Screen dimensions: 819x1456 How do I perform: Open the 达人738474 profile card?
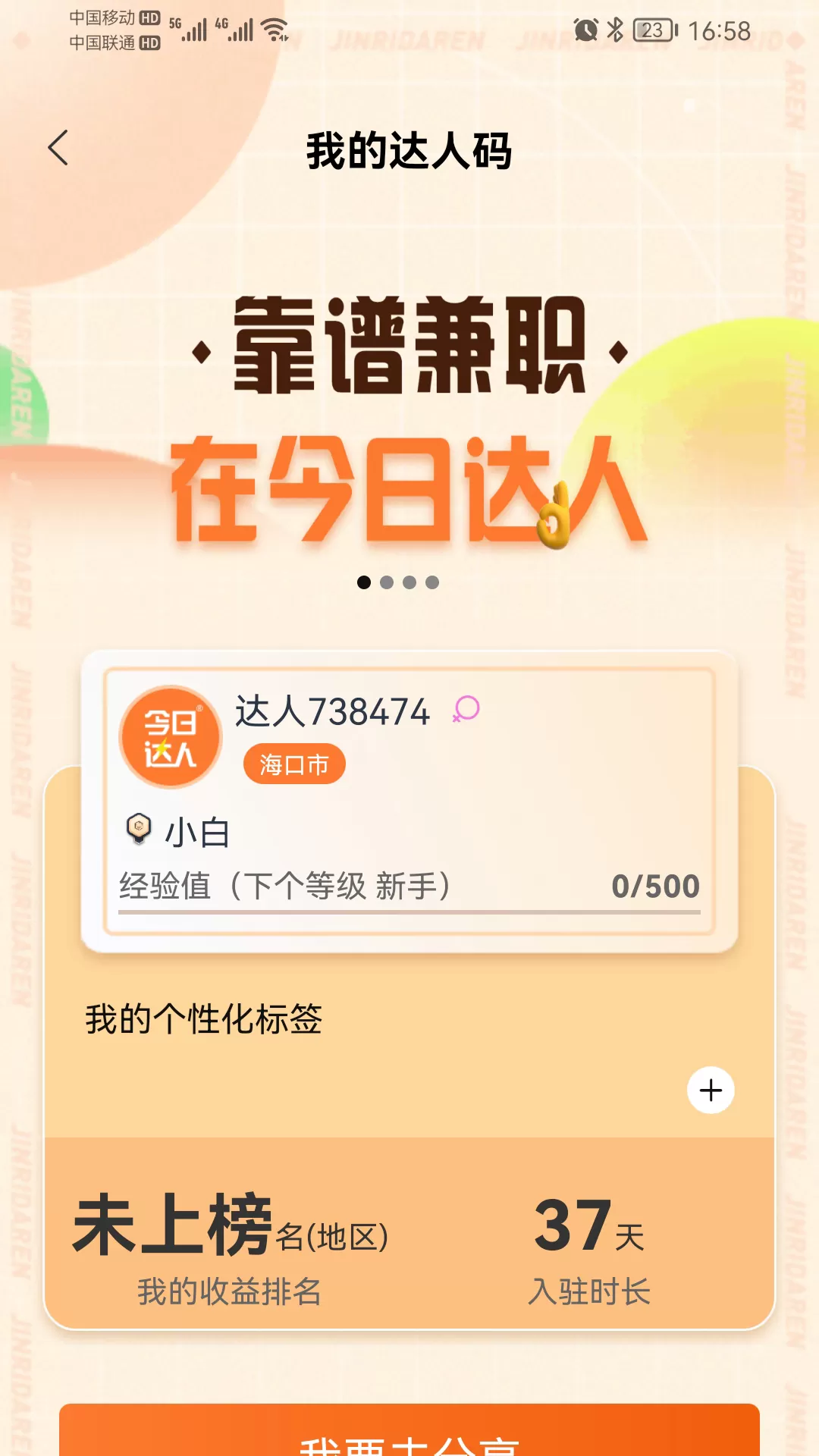409,800
